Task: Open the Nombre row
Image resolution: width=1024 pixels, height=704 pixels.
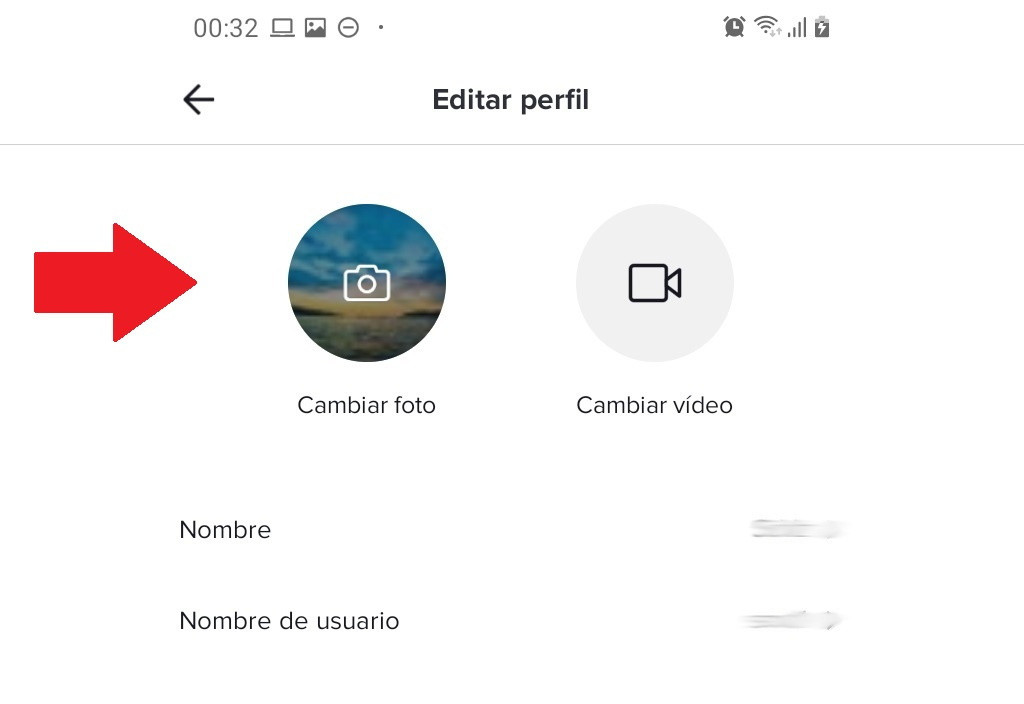Action: pos(510,530)
